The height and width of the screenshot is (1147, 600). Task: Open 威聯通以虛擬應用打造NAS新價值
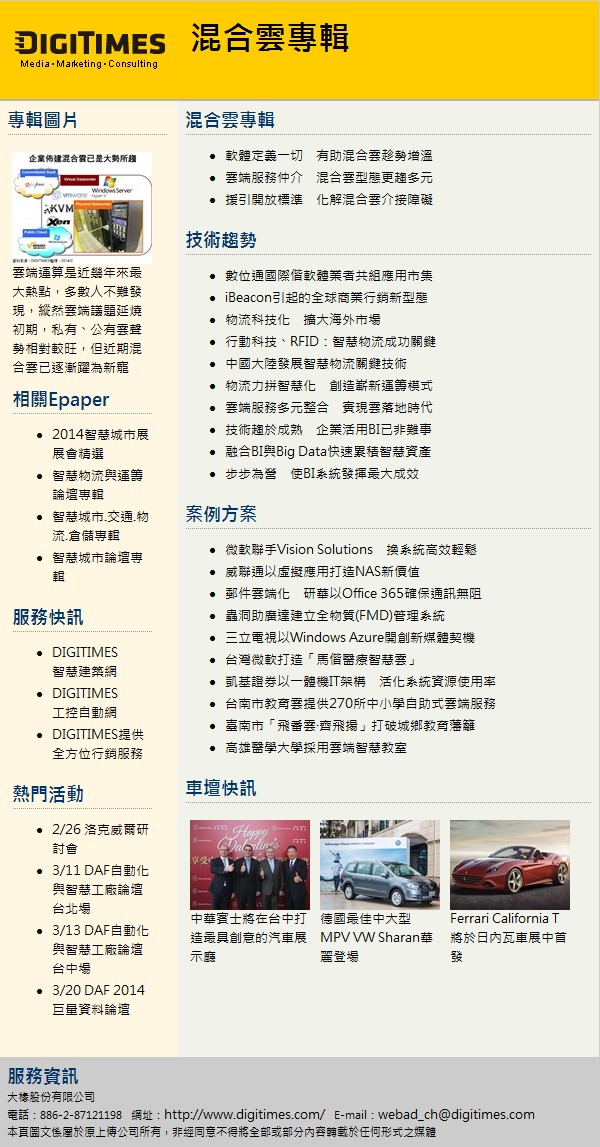point(322,572)
